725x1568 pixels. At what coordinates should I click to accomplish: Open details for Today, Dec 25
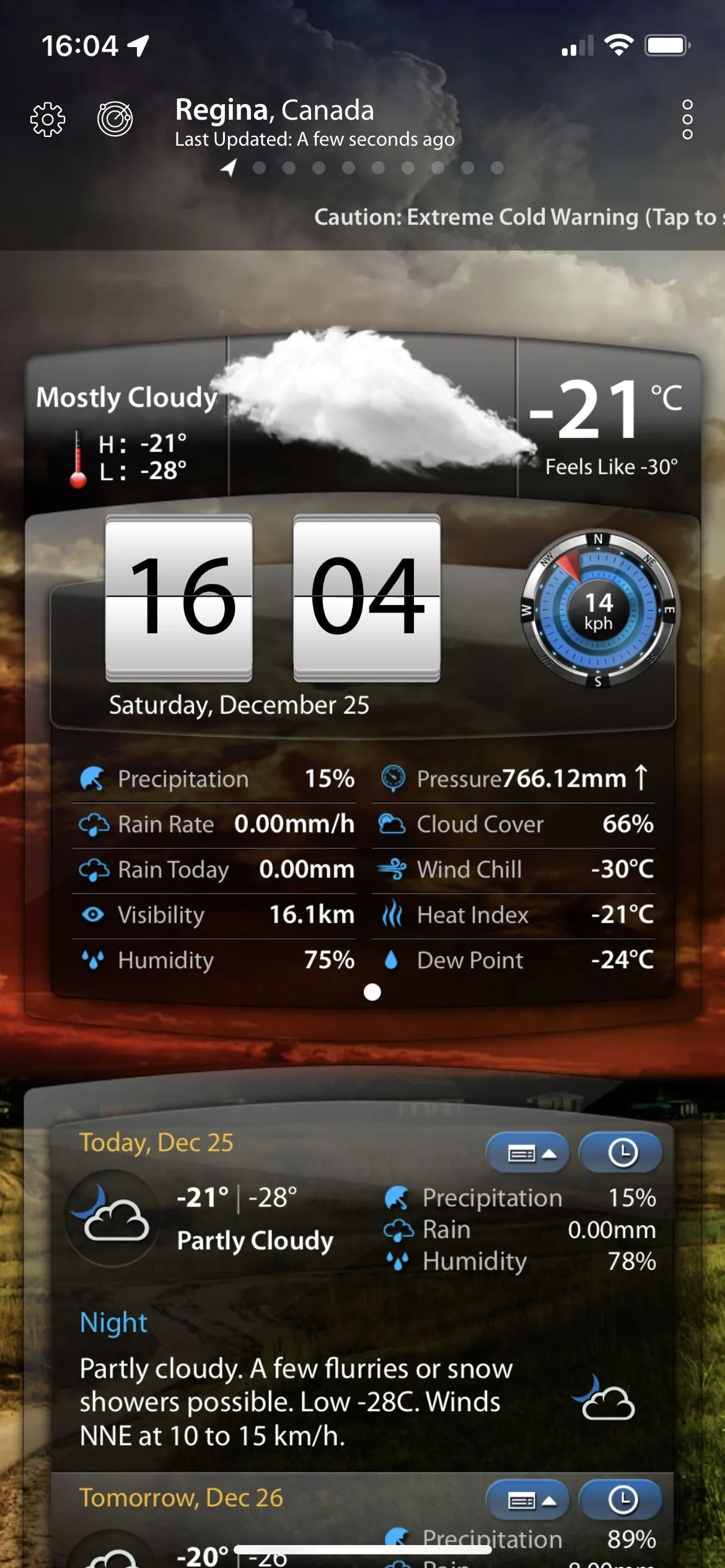tap(527, 1153)
